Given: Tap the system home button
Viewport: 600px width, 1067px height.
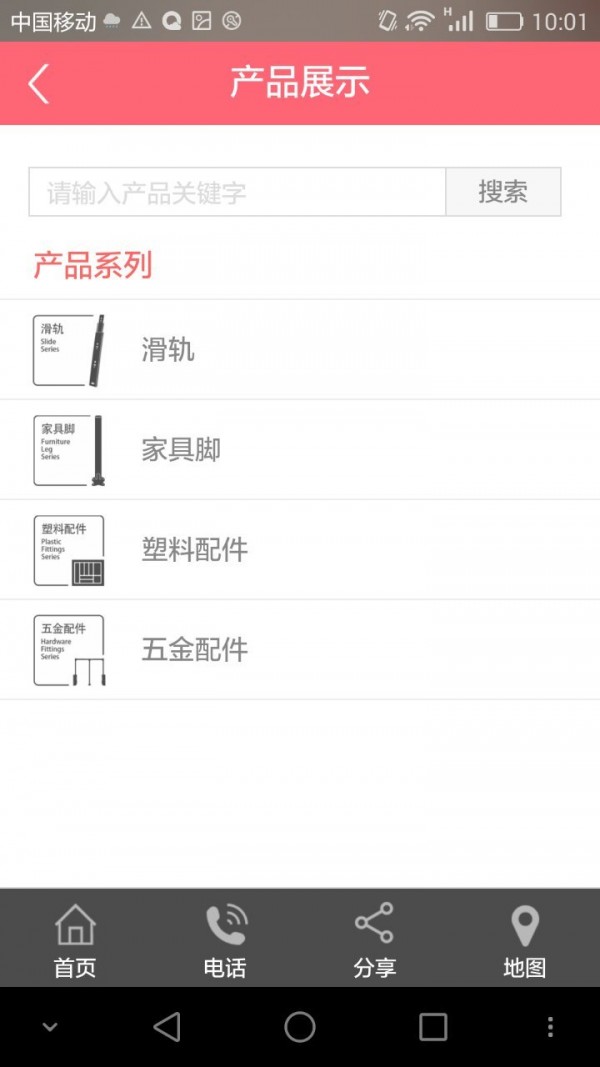Looking at the screenshot, I should pyautogui.click(x=300, y=1027).
